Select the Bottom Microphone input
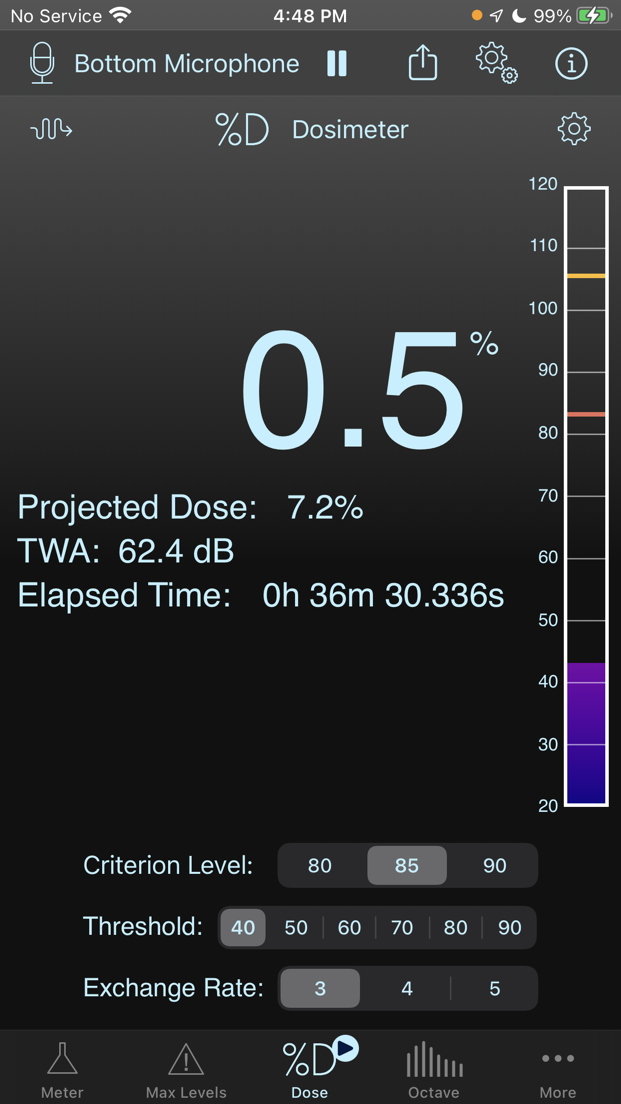621x1104 pixels. pyautogui.click(x=165, y=64)
